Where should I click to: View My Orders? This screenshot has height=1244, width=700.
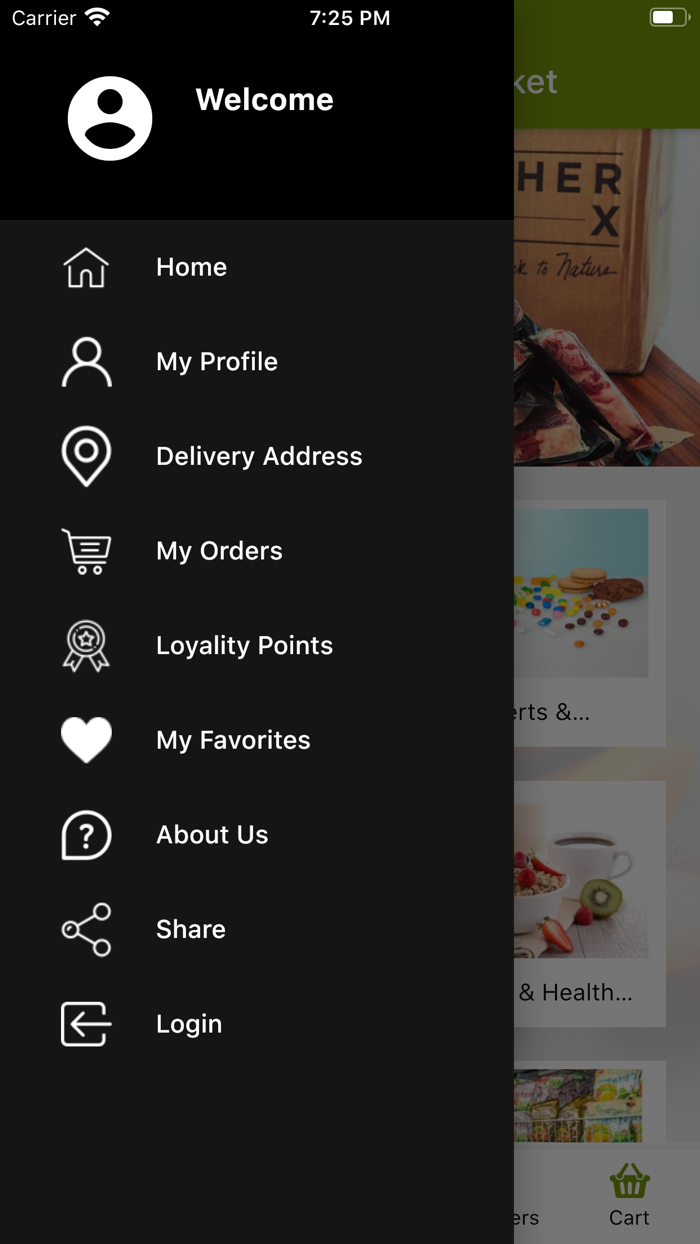pos(219,551)
